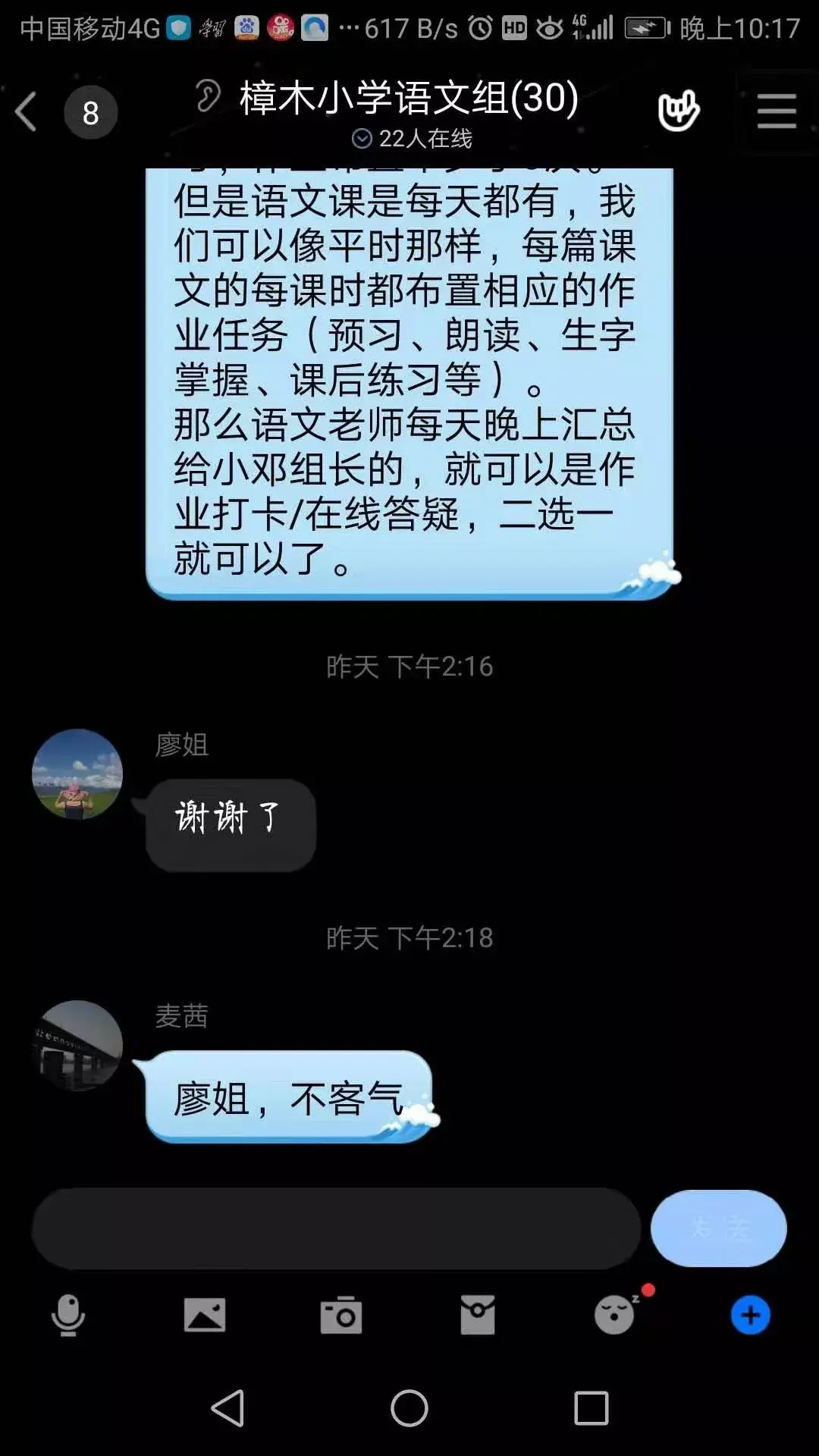Open the emoji sticker panel
The width and height of the screenshot is (819, 1456).
pyautogui.click(x=615, y=1315)
